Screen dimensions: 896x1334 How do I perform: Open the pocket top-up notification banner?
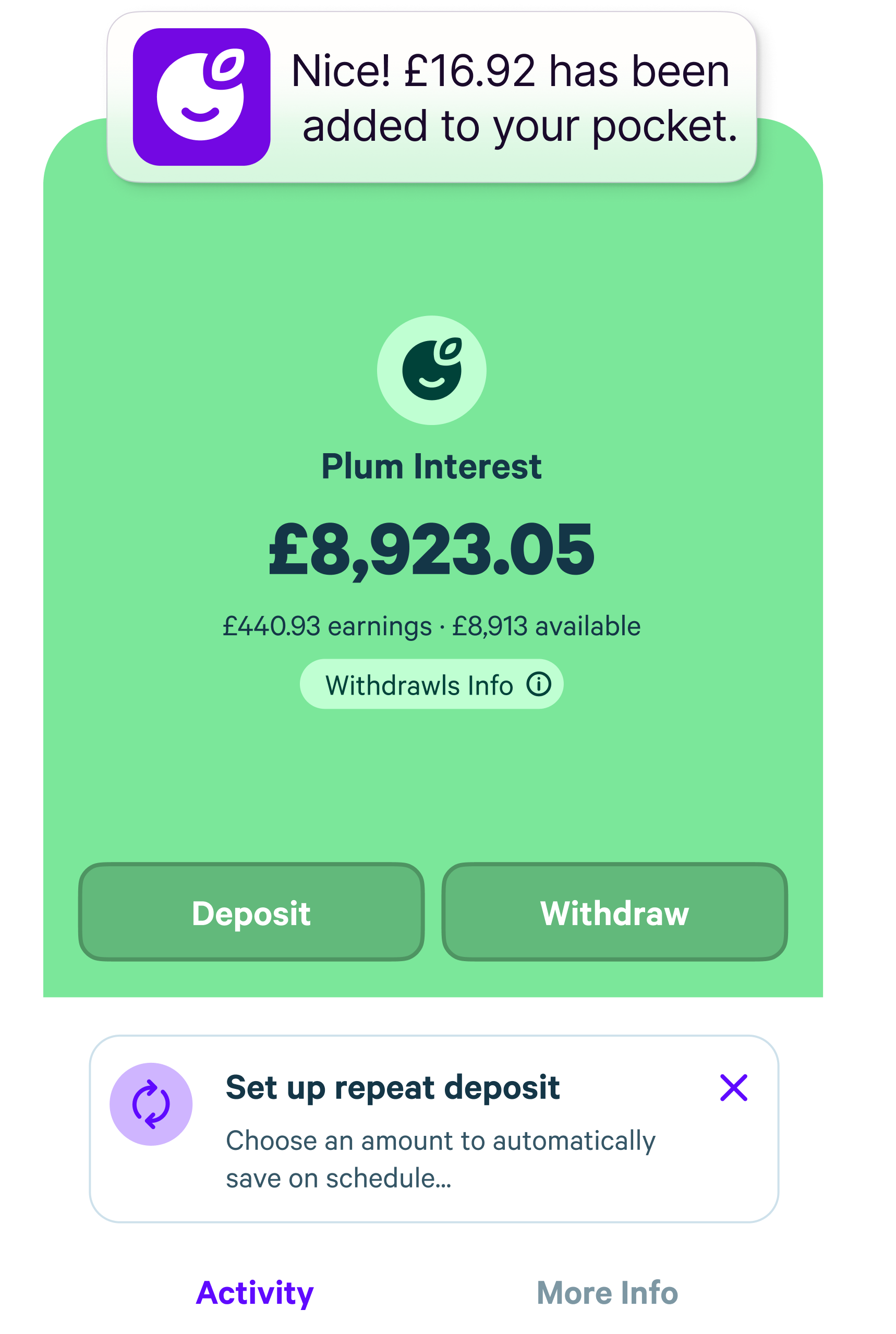point(432,97)
